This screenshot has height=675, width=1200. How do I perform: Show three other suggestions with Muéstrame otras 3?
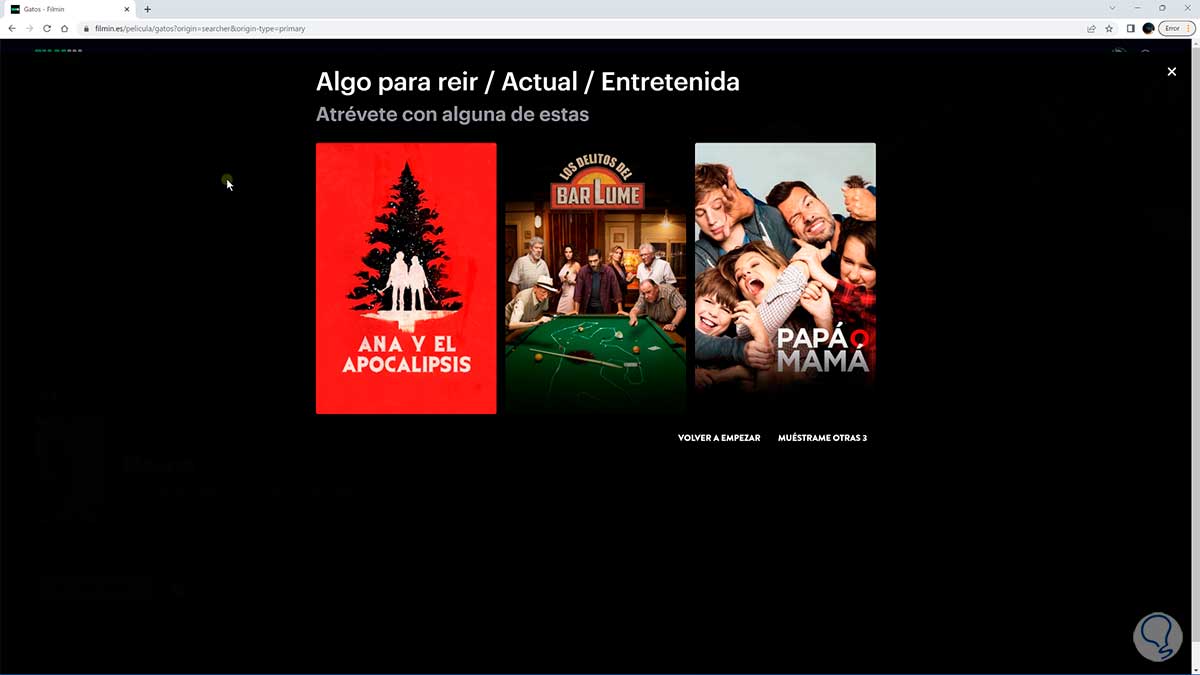point(822,438)
